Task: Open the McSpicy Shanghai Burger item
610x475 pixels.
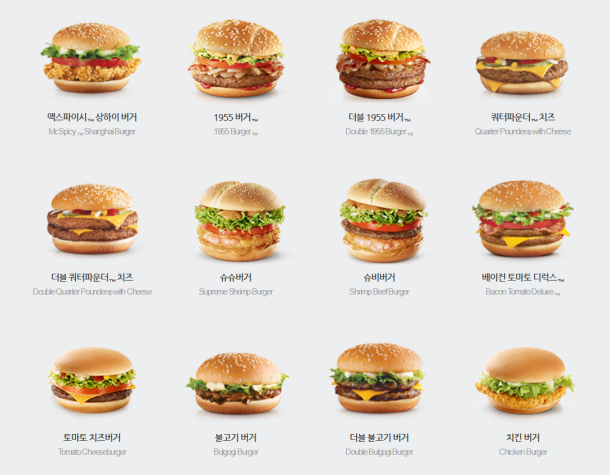Action: [x=92, y=58]
